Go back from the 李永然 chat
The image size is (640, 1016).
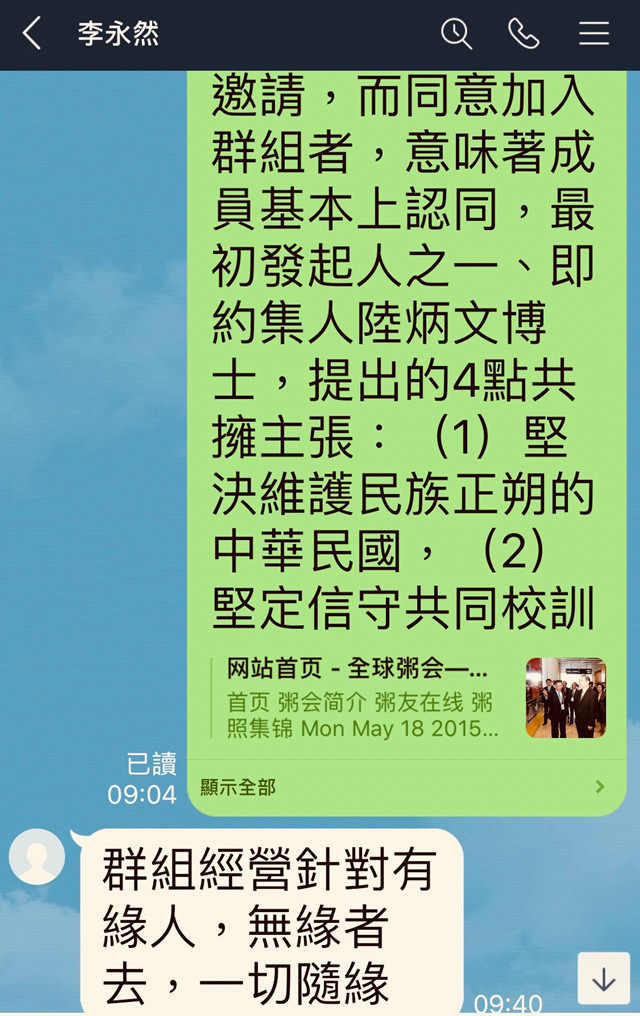(x=32, y=34)
